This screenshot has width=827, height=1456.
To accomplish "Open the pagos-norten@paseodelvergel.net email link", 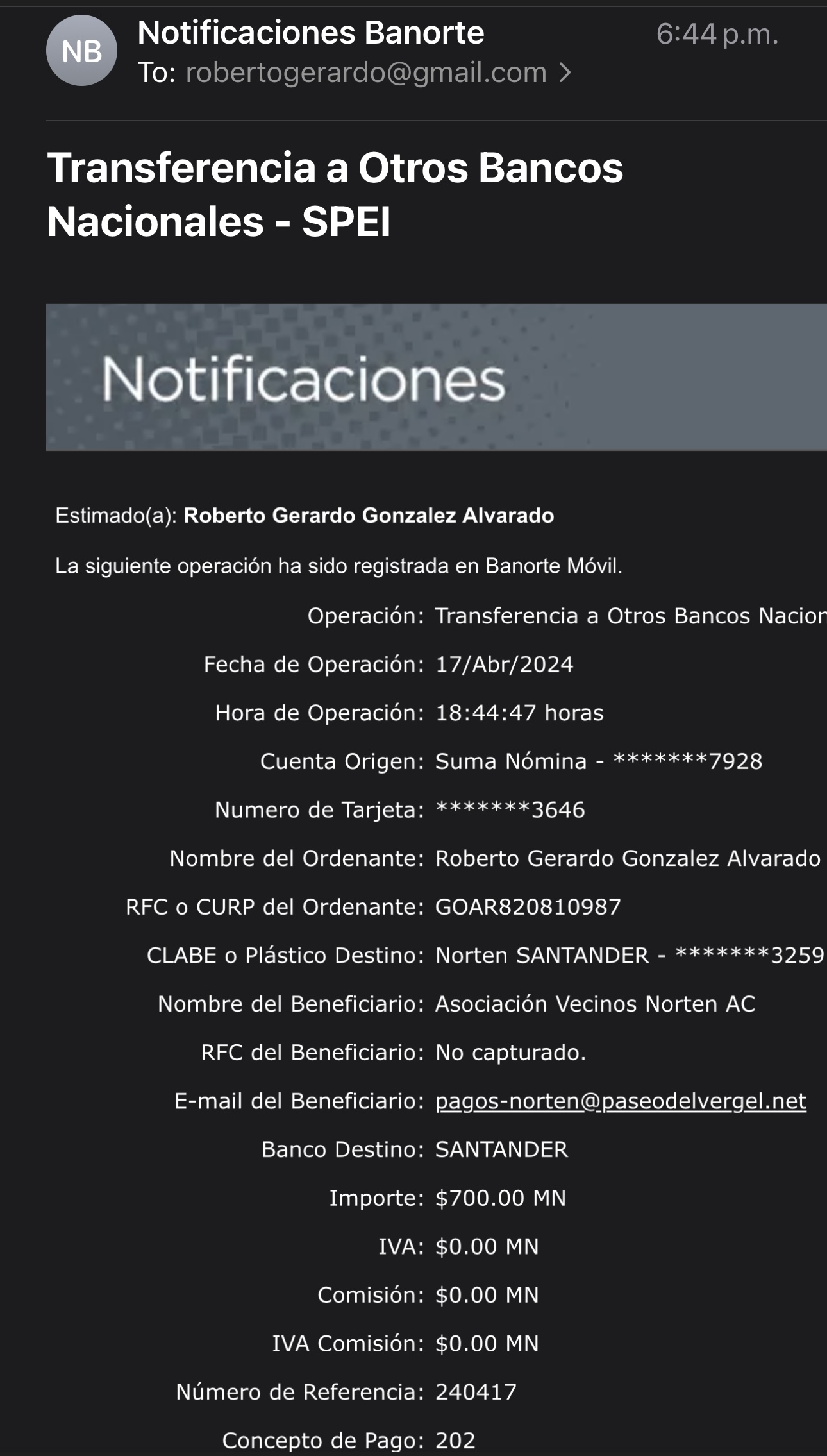I will 620,1101.
